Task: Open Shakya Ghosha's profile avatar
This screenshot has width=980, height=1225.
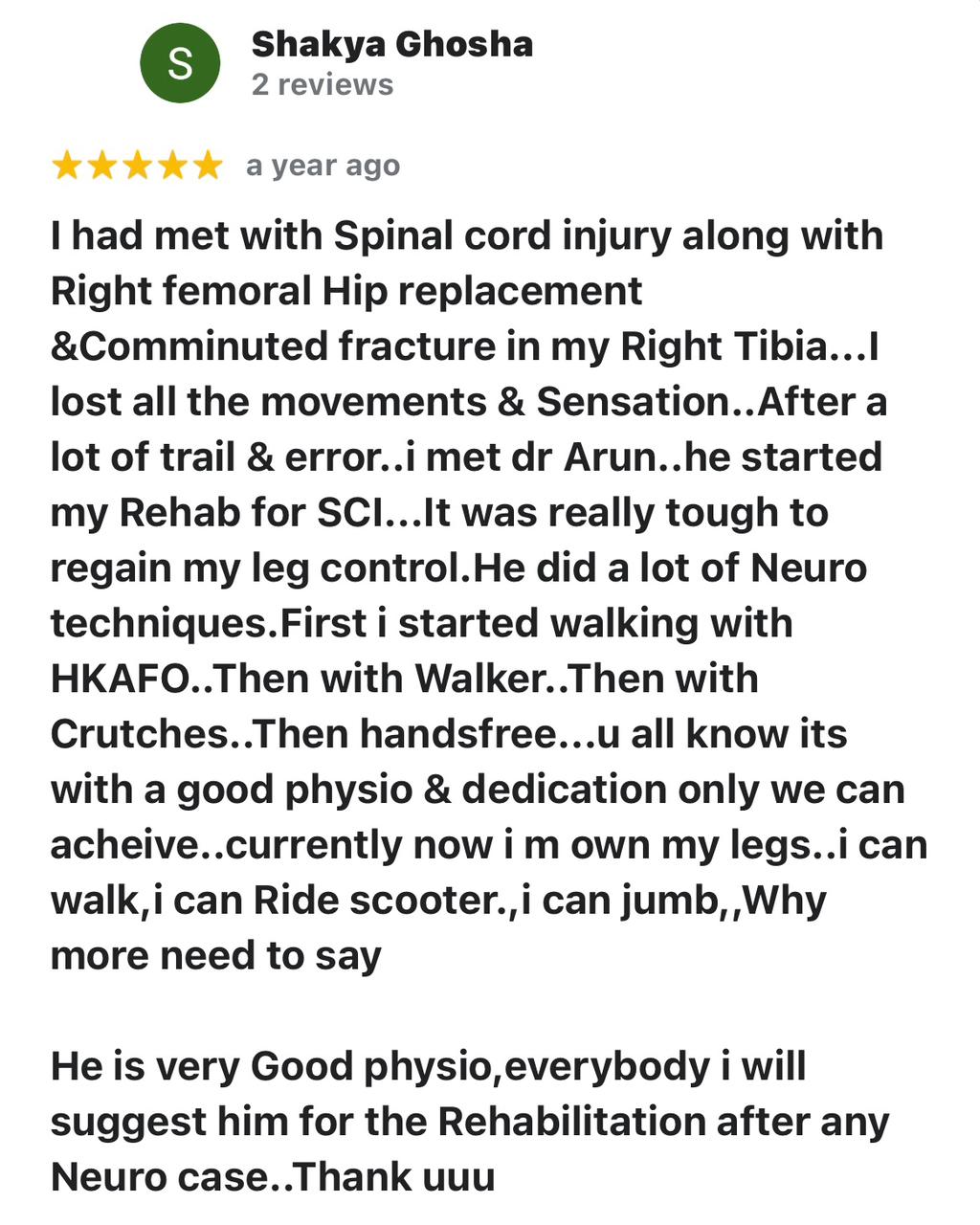Action: [180, 63]
